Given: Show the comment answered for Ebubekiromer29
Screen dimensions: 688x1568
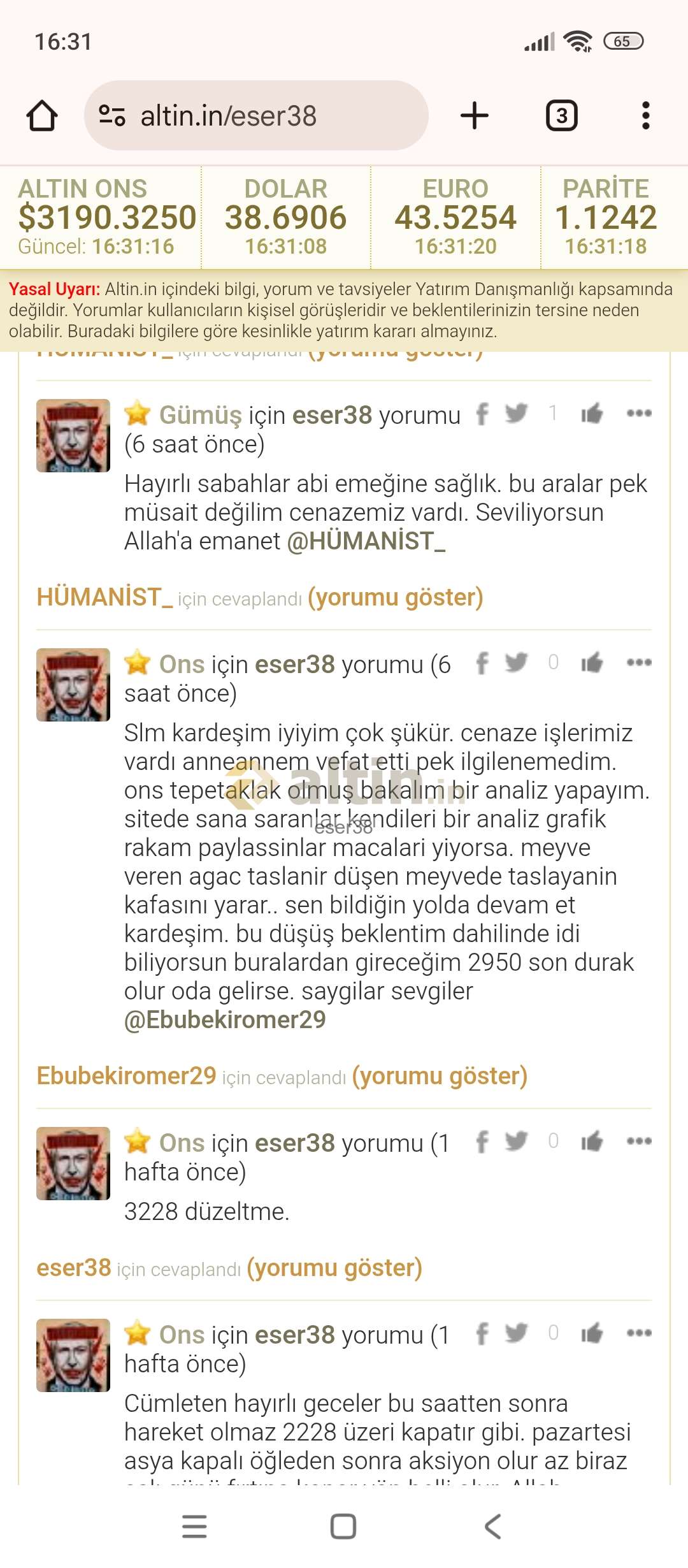Looking at the screenshot, I should 440,1076.
